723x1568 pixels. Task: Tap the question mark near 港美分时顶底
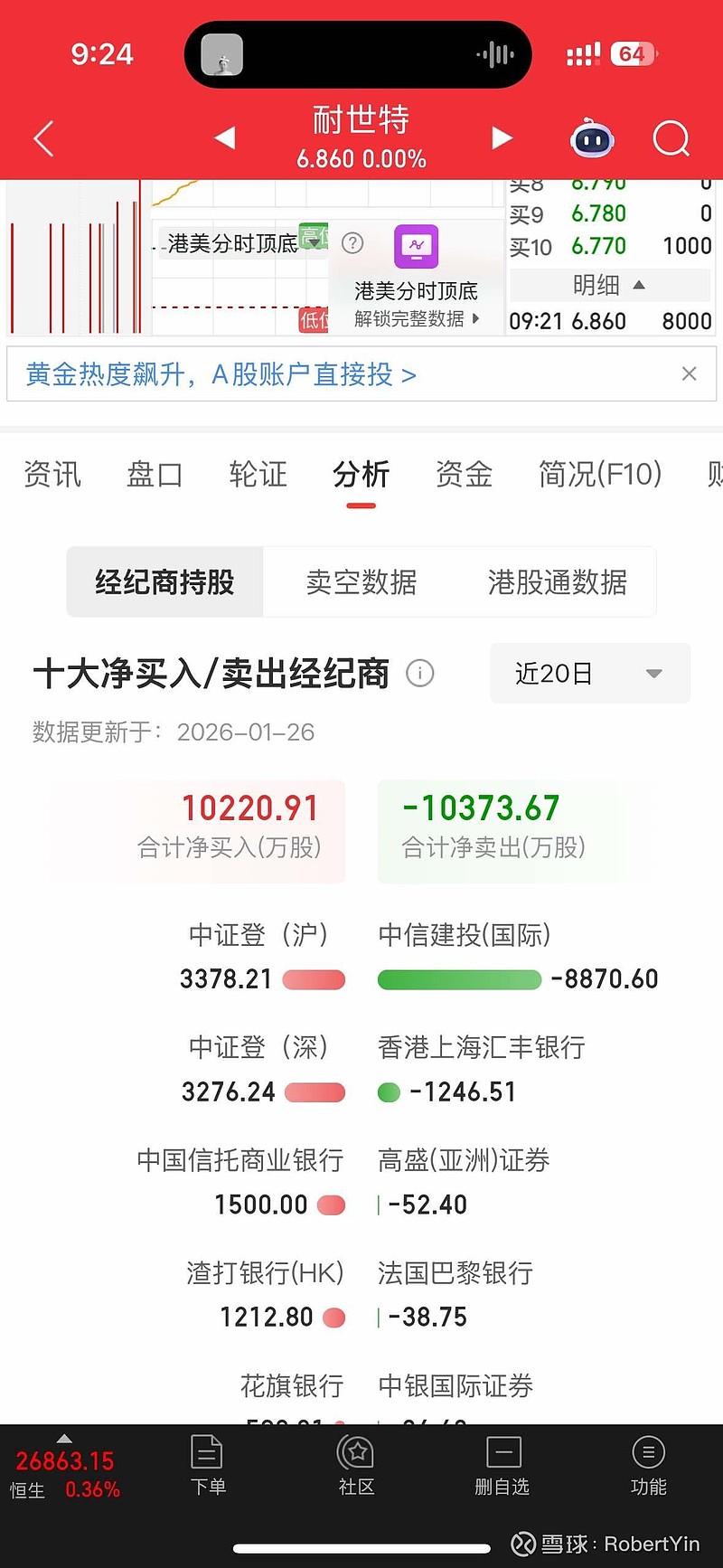352,243
